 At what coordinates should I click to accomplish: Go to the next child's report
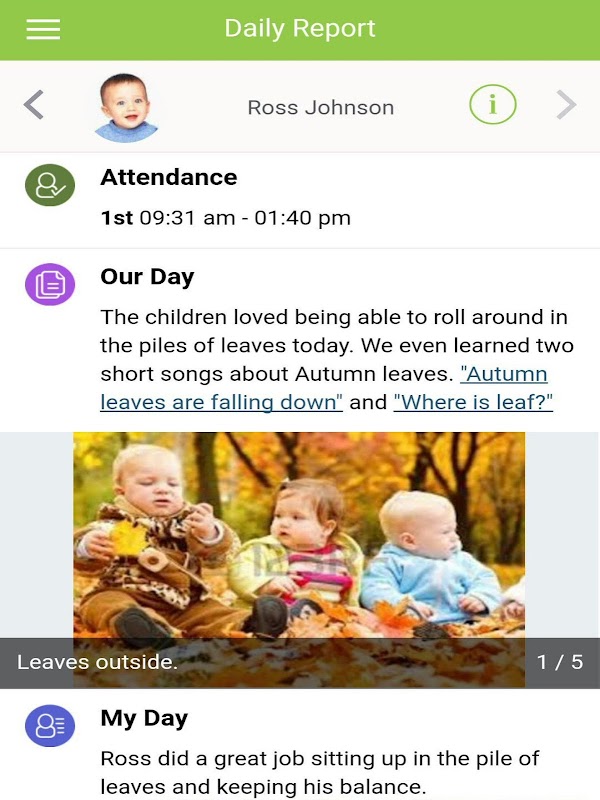click(x=566, y=105)
